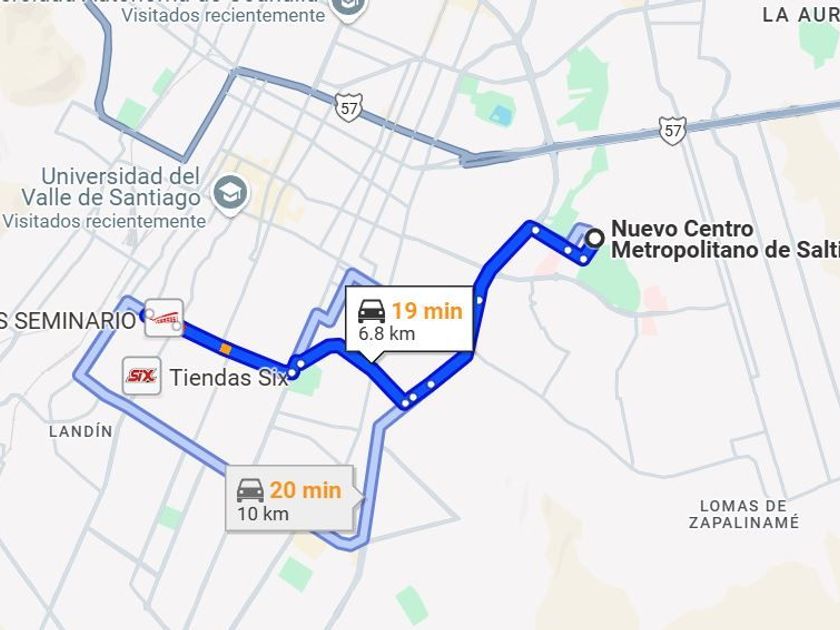Viewport: 840px width, 630px height.
Task: Tap the 19 min, 6.8 km route label
Action: click(x=410, y=319)
